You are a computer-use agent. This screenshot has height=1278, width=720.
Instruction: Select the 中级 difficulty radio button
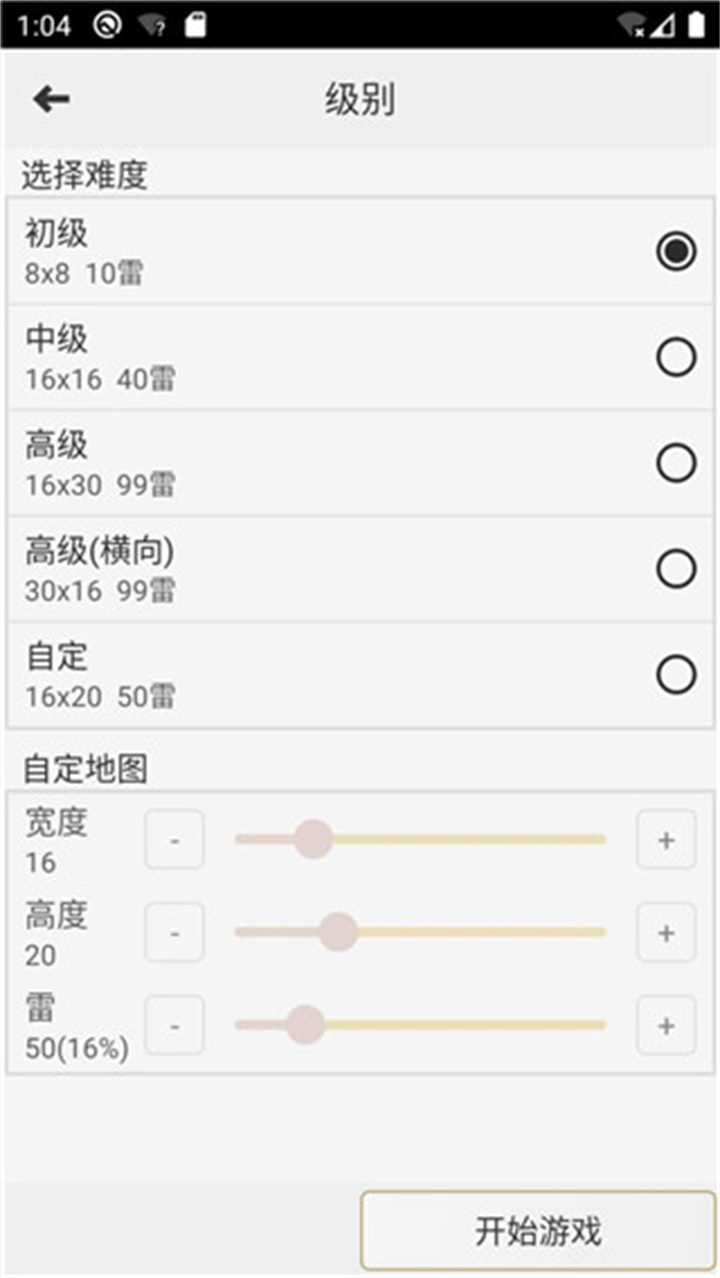(x=676, y=357)
